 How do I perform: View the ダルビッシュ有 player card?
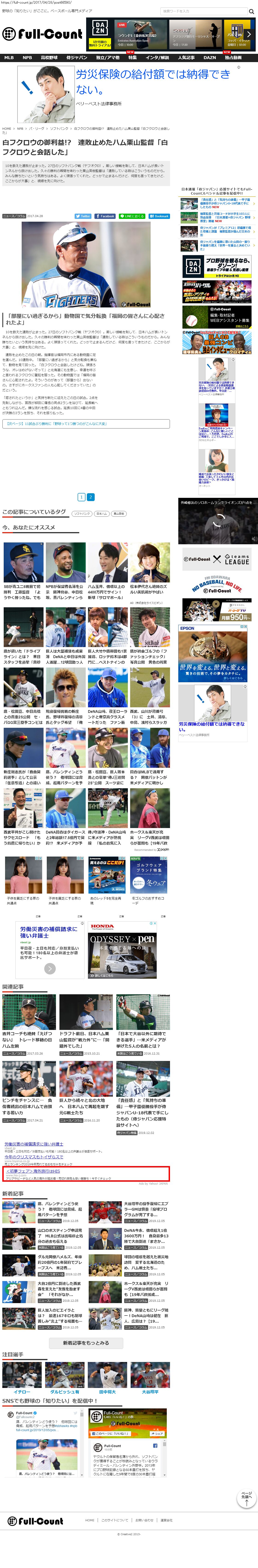coord(65,1391)
